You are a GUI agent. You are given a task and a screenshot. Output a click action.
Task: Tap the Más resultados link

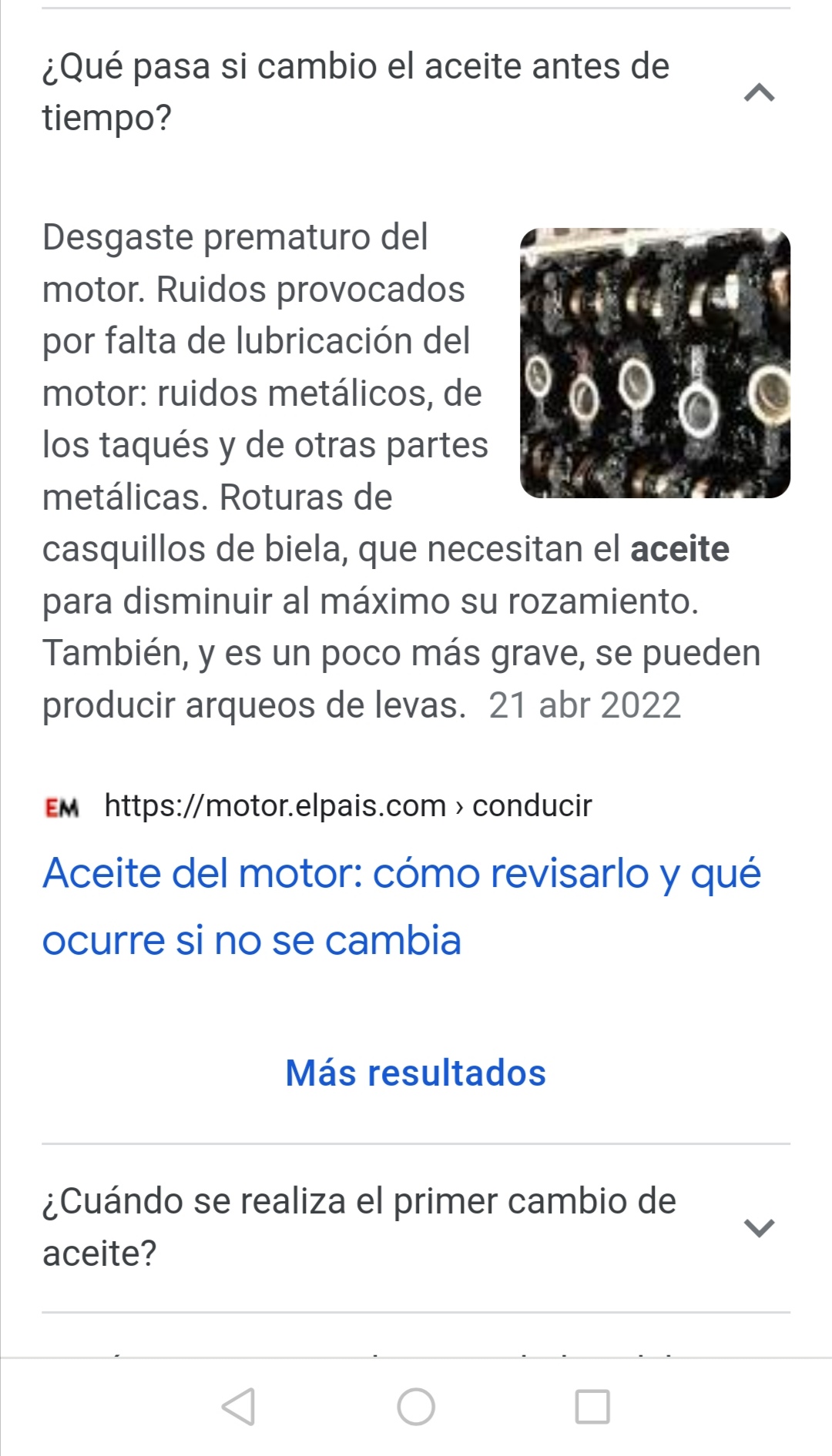tap(415, 1073)
